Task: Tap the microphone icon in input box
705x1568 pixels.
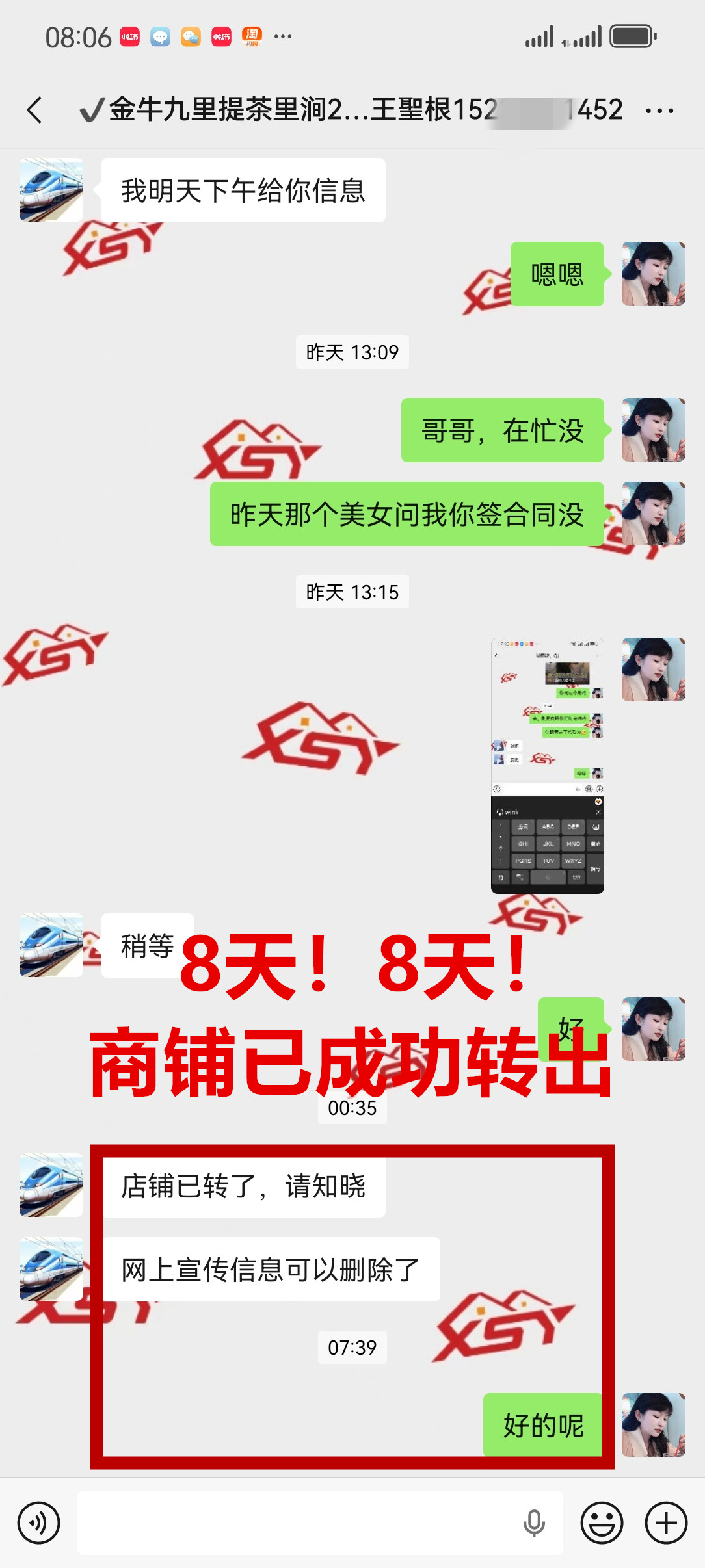Action: (x=534, y=1522)
